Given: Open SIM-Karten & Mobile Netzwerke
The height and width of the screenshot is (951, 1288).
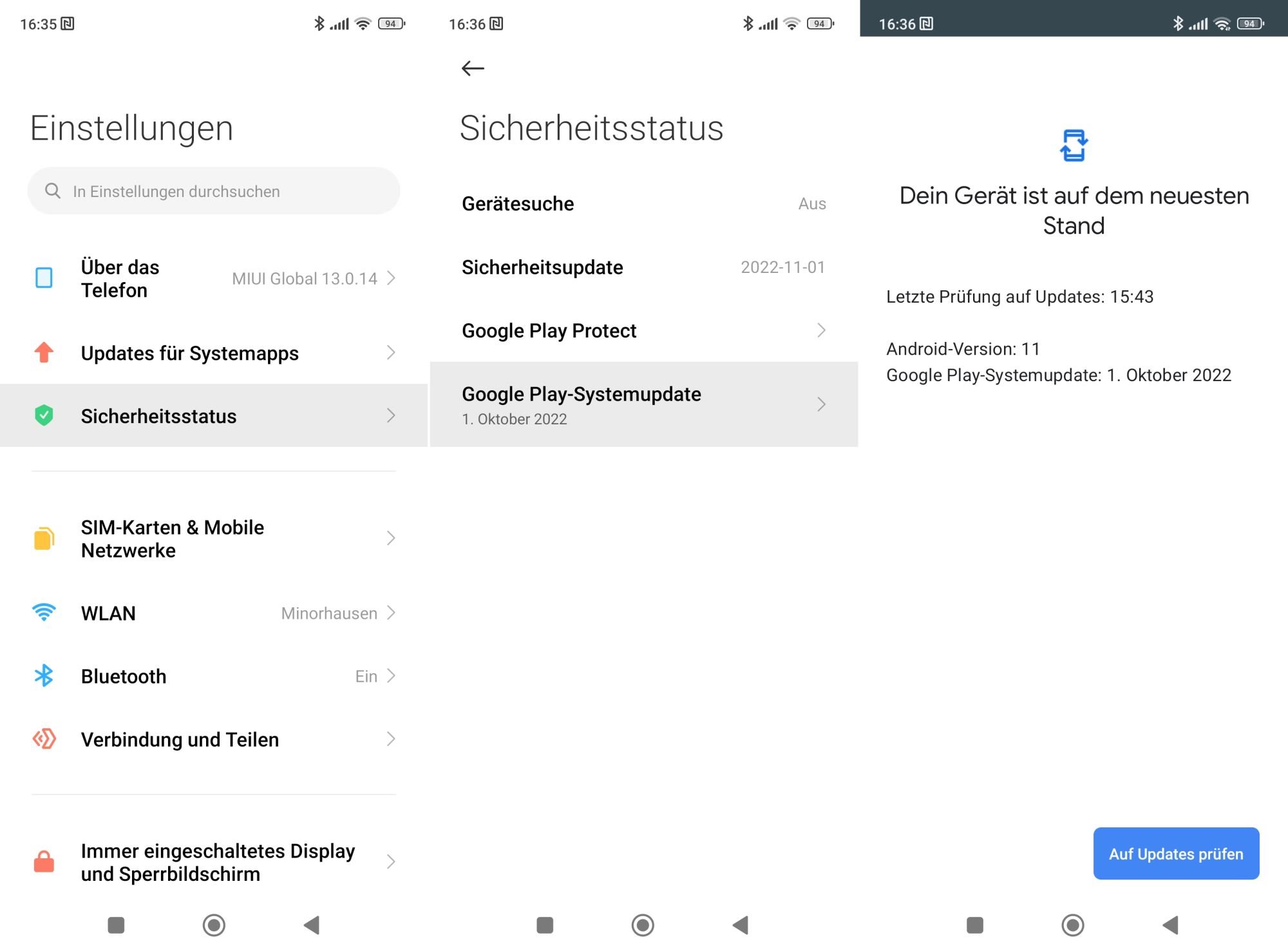Looking at the screenshot, I should pos(214,539).
